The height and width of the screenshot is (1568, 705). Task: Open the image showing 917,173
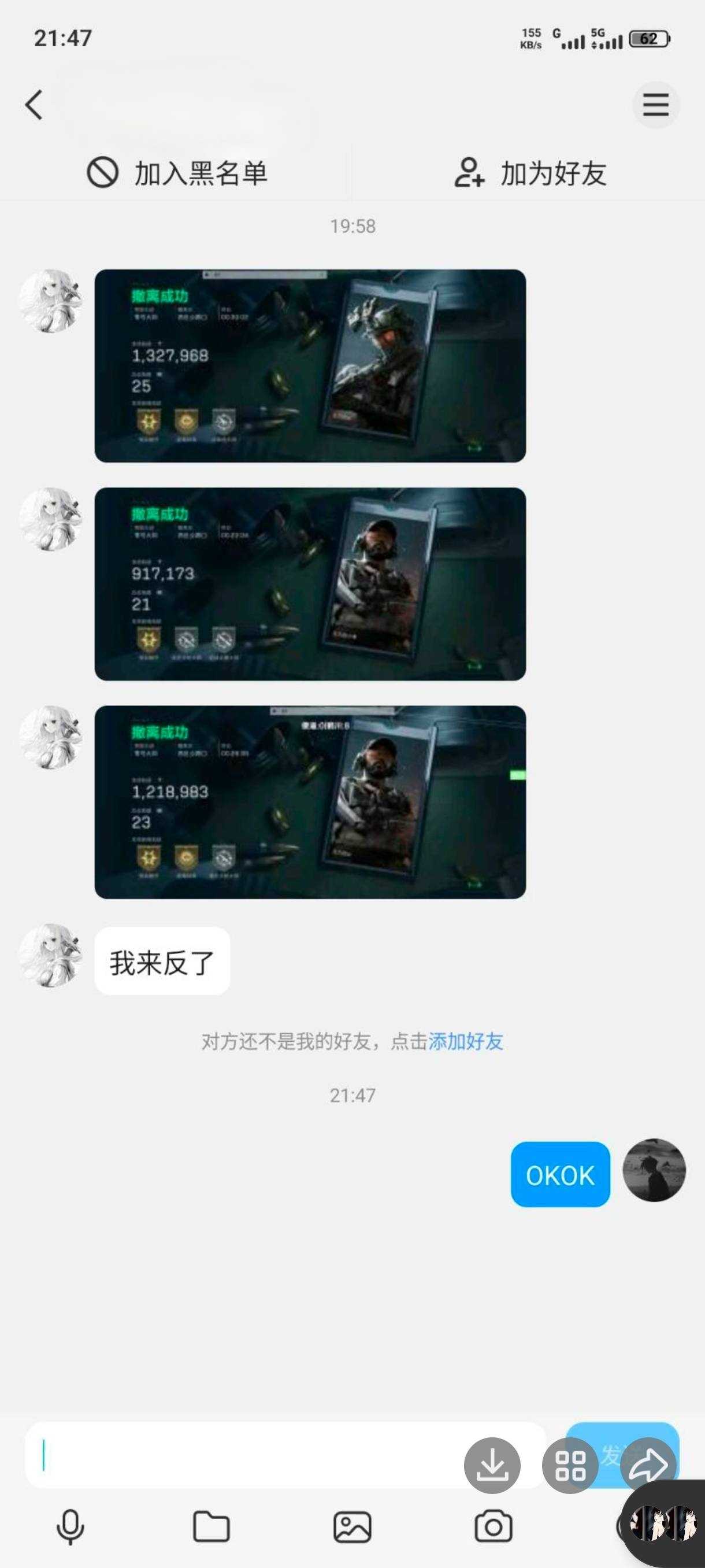point(310,583)
